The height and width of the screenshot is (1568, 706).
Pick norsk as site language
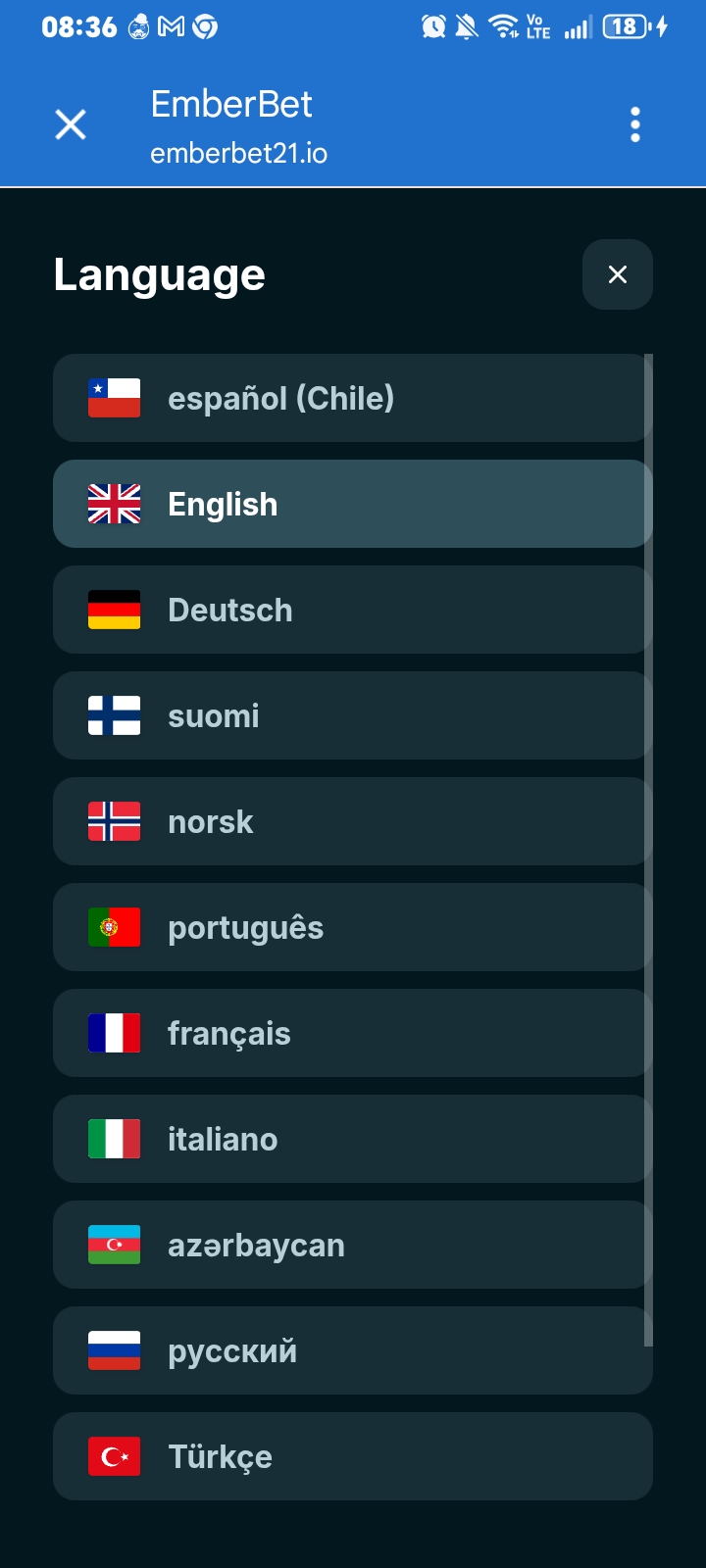point(353,821)
